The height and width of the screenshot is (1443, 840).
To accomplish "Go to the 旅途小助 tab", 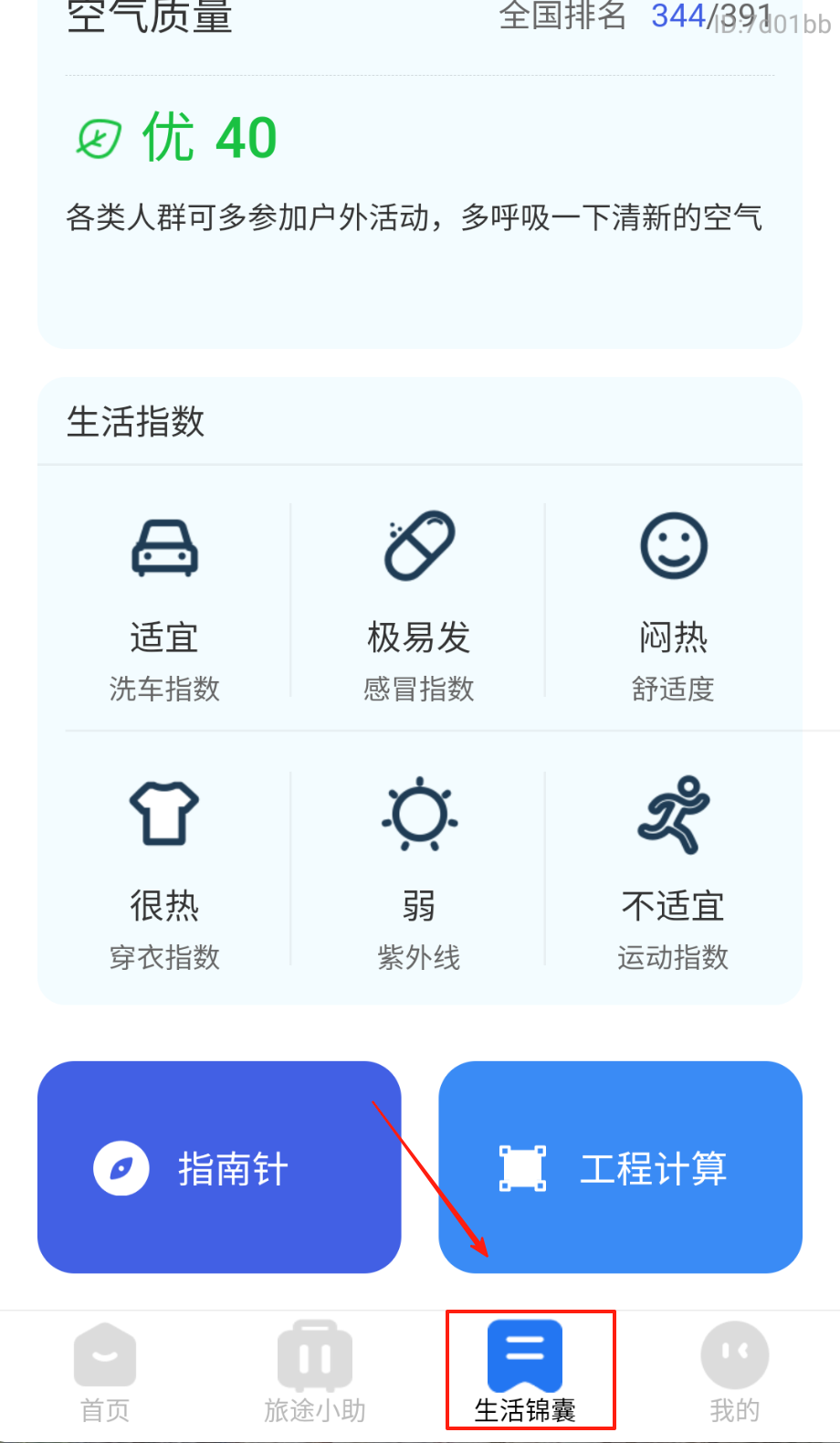I will 315,1372.
